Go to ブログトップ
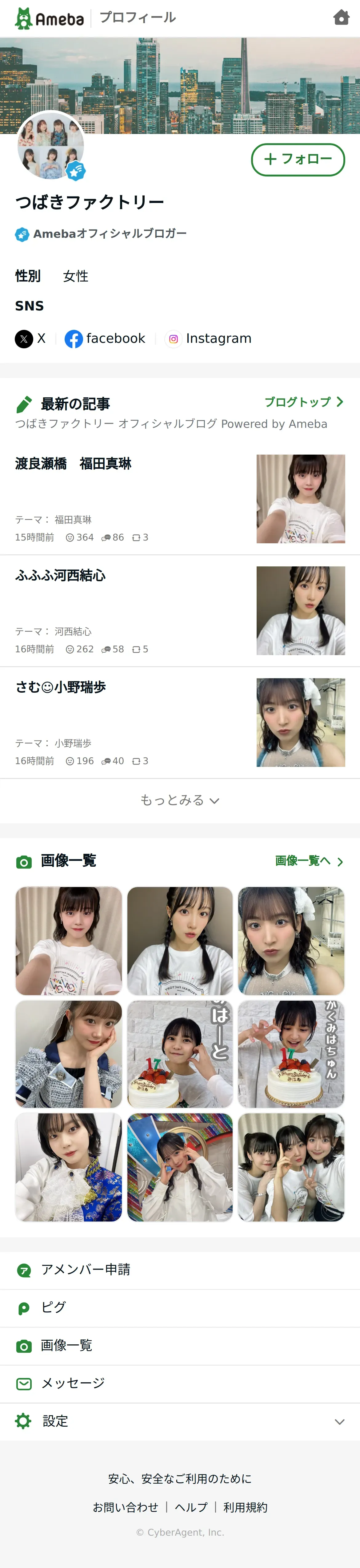Viewport: 360px width, 1568px height. coord(303,402)
